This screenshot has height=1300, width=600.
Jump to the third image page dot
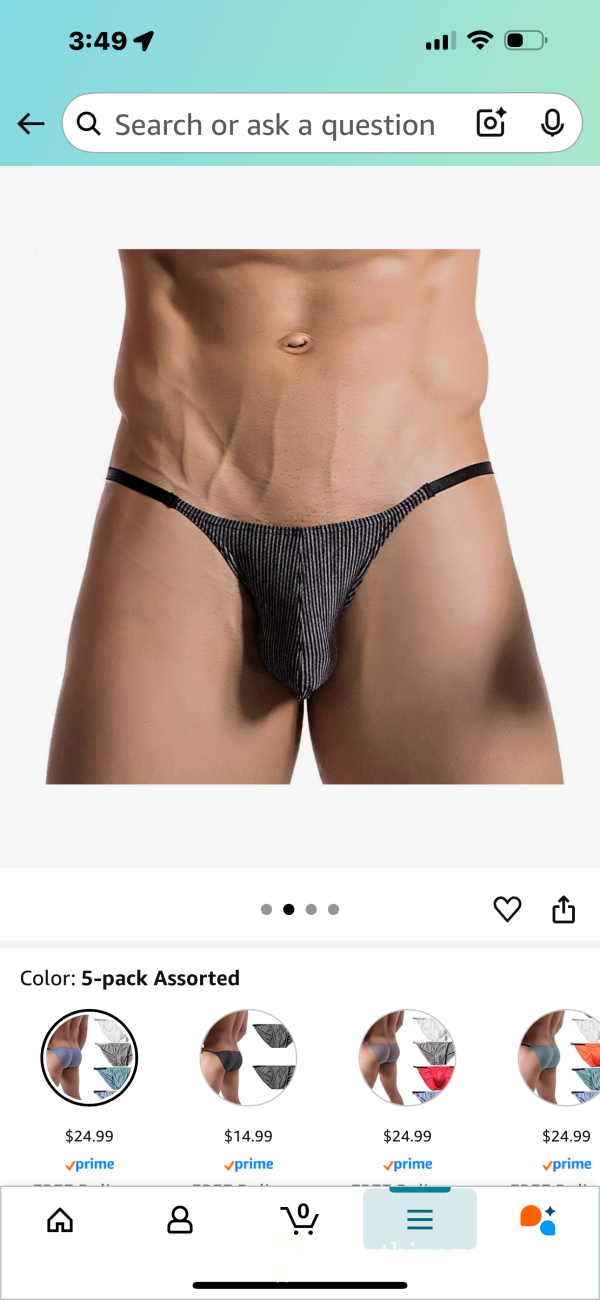[x=311, y=909]
